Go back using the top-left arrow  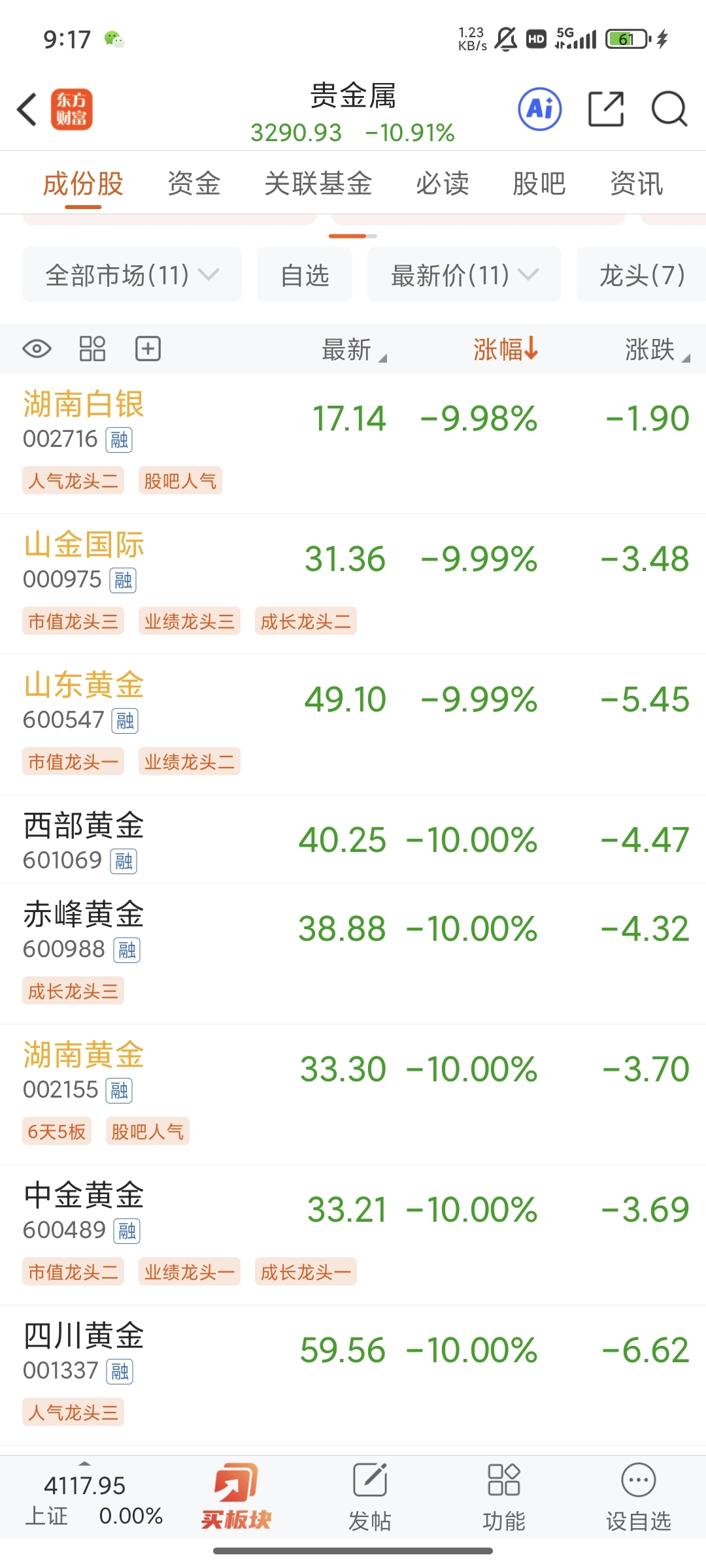pyautogui.click(x=27, y=109)
